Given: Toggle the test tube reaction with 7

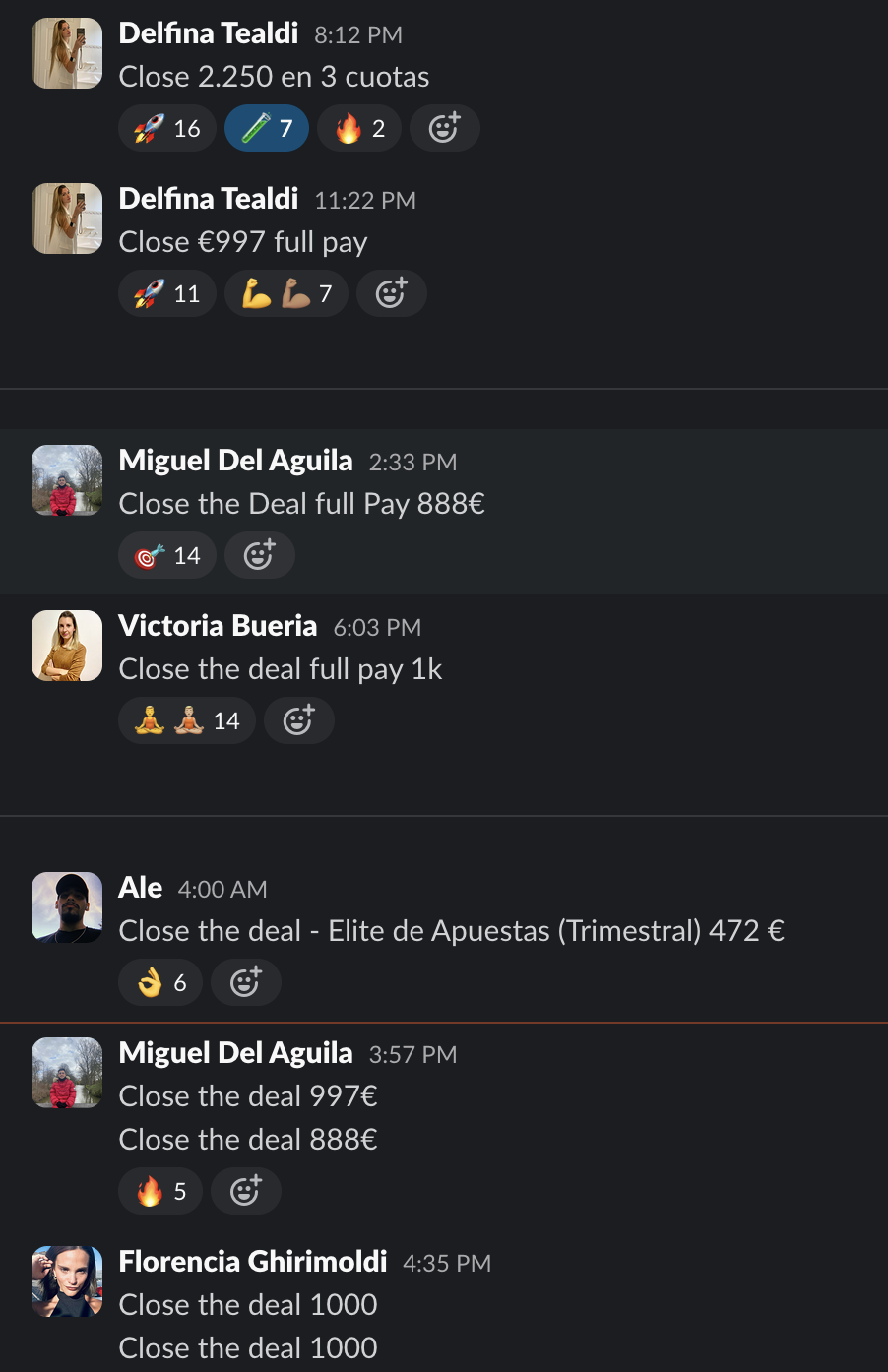Looking at the screenshot, I should (266, 128).
